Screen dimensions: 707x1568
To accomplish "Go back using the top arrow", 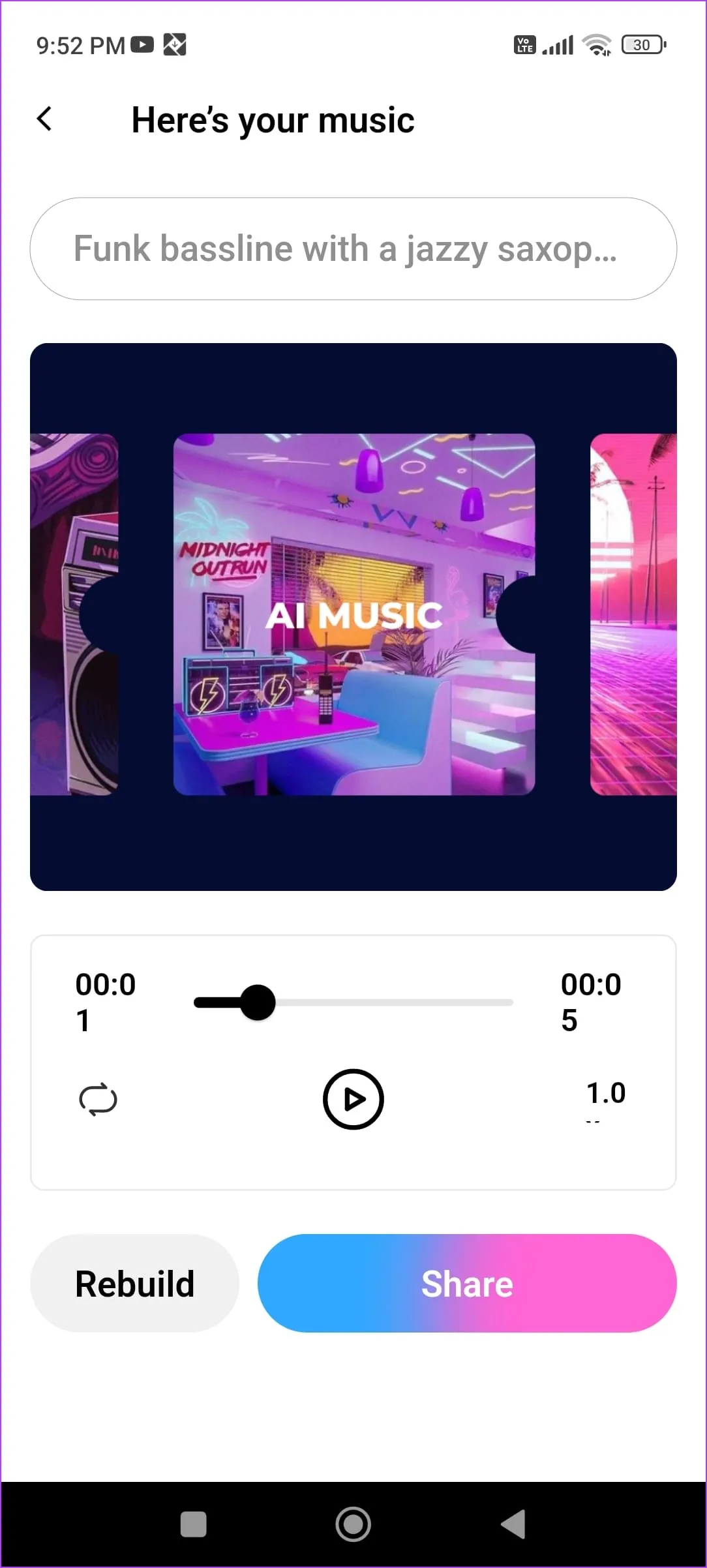I will [x=44, y=119].
